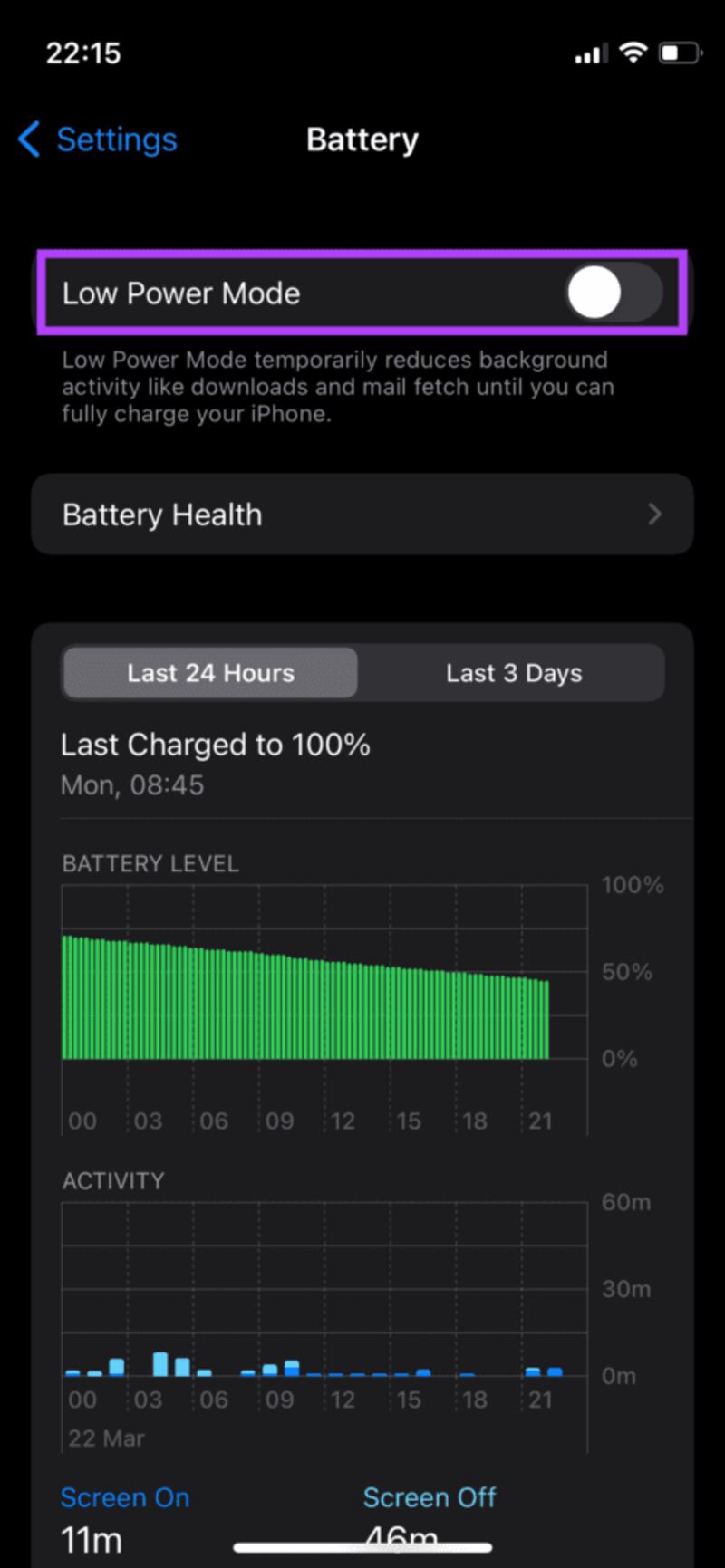725x1568 pixels.
Task: Show Screen On usage
Action: point(125,1498)
